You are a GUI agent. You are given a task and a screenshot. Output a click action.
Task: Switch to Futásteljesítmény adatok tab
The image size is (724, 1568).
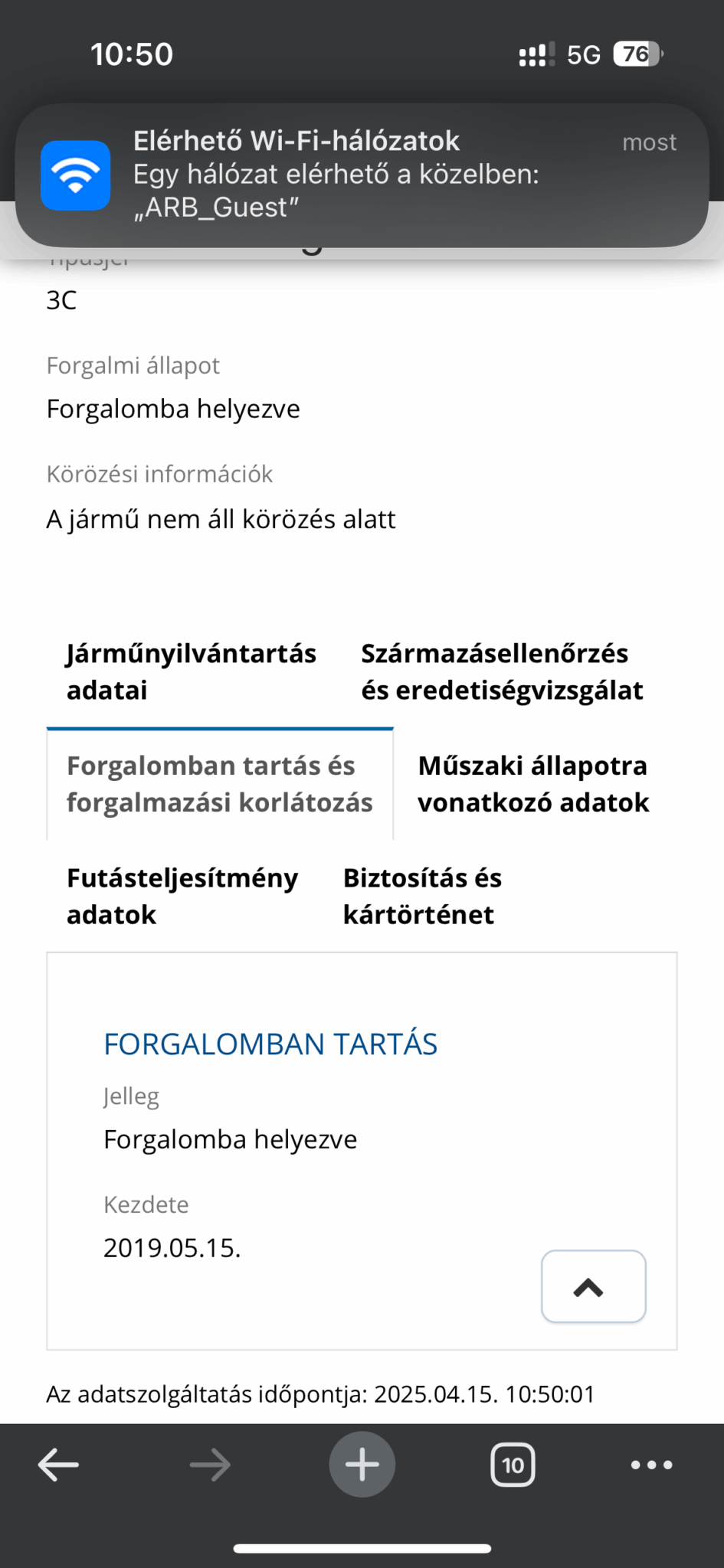pos(182,896)
